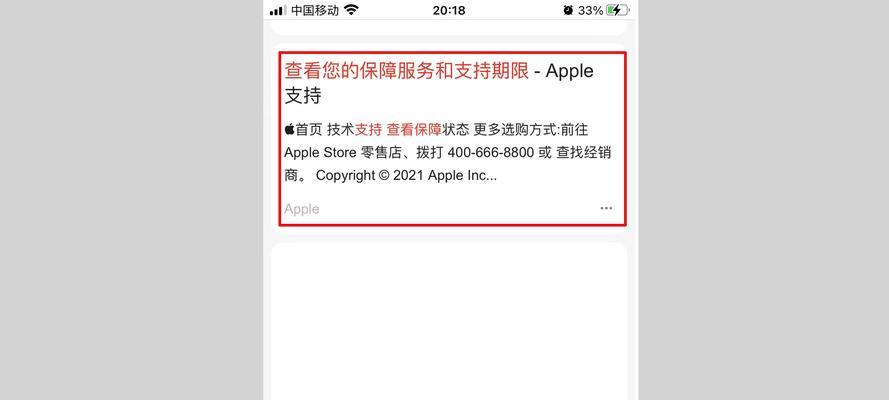This screenshot has height=400, width=889.
Task: Open the 查看您的保障服务和支持期限 search result
Action: point(406,71)
